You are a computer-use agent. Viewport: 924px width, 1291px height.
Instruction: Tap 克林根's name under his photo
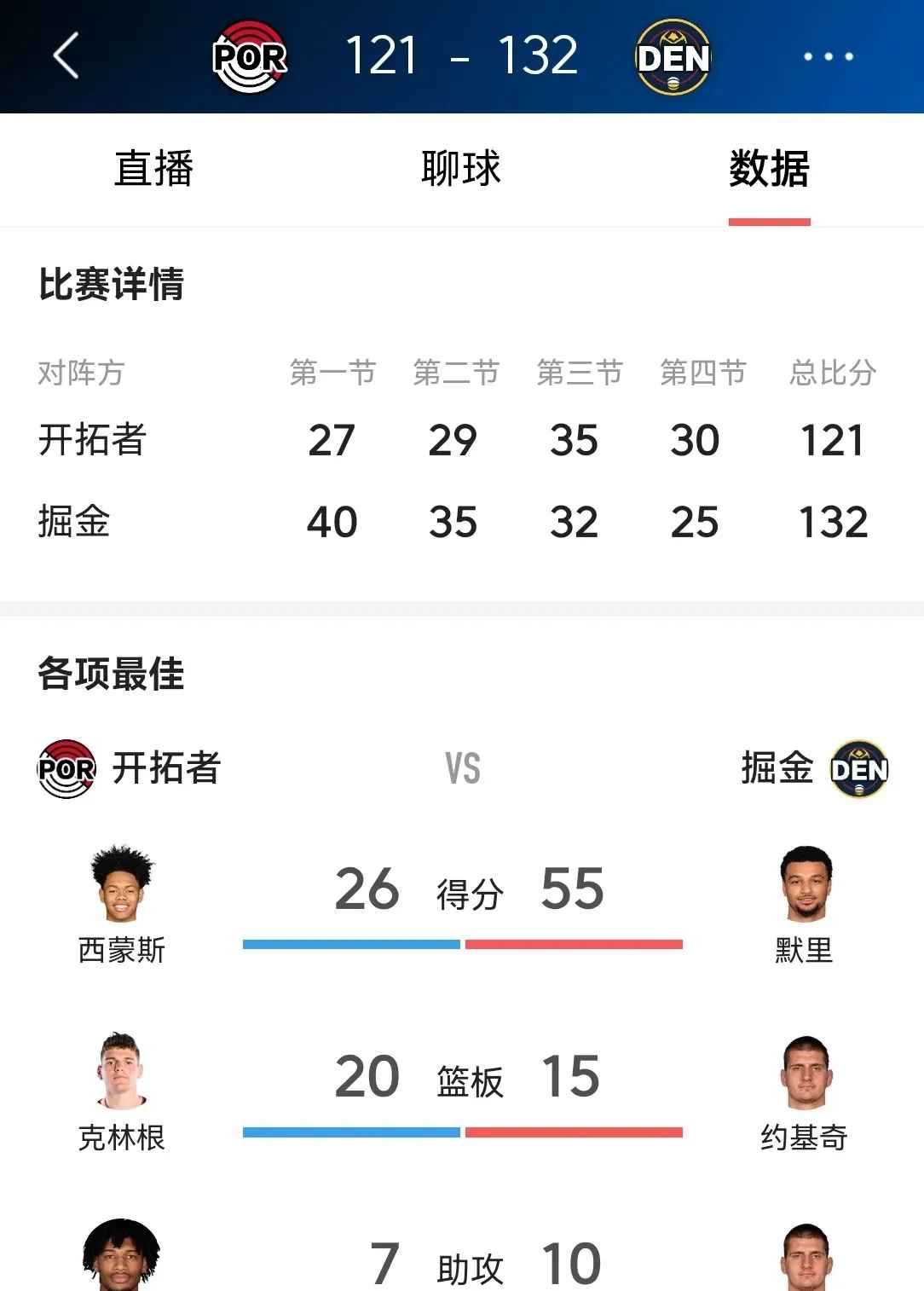coord(121,1137)
